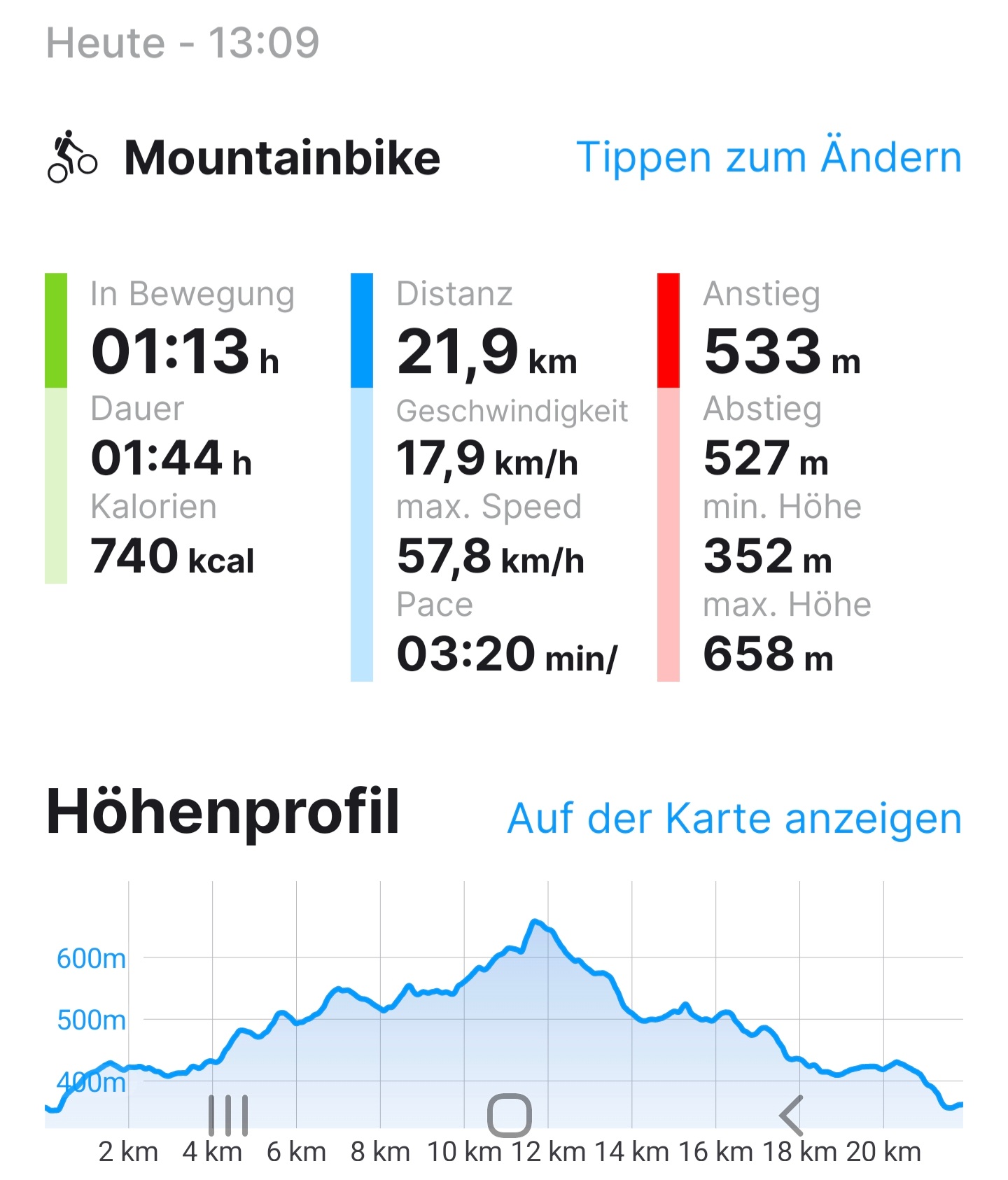
Task: Tap 'Tippen zum Ändern' to change activity type
Action: pyautogui.click(x=769, y=157)
